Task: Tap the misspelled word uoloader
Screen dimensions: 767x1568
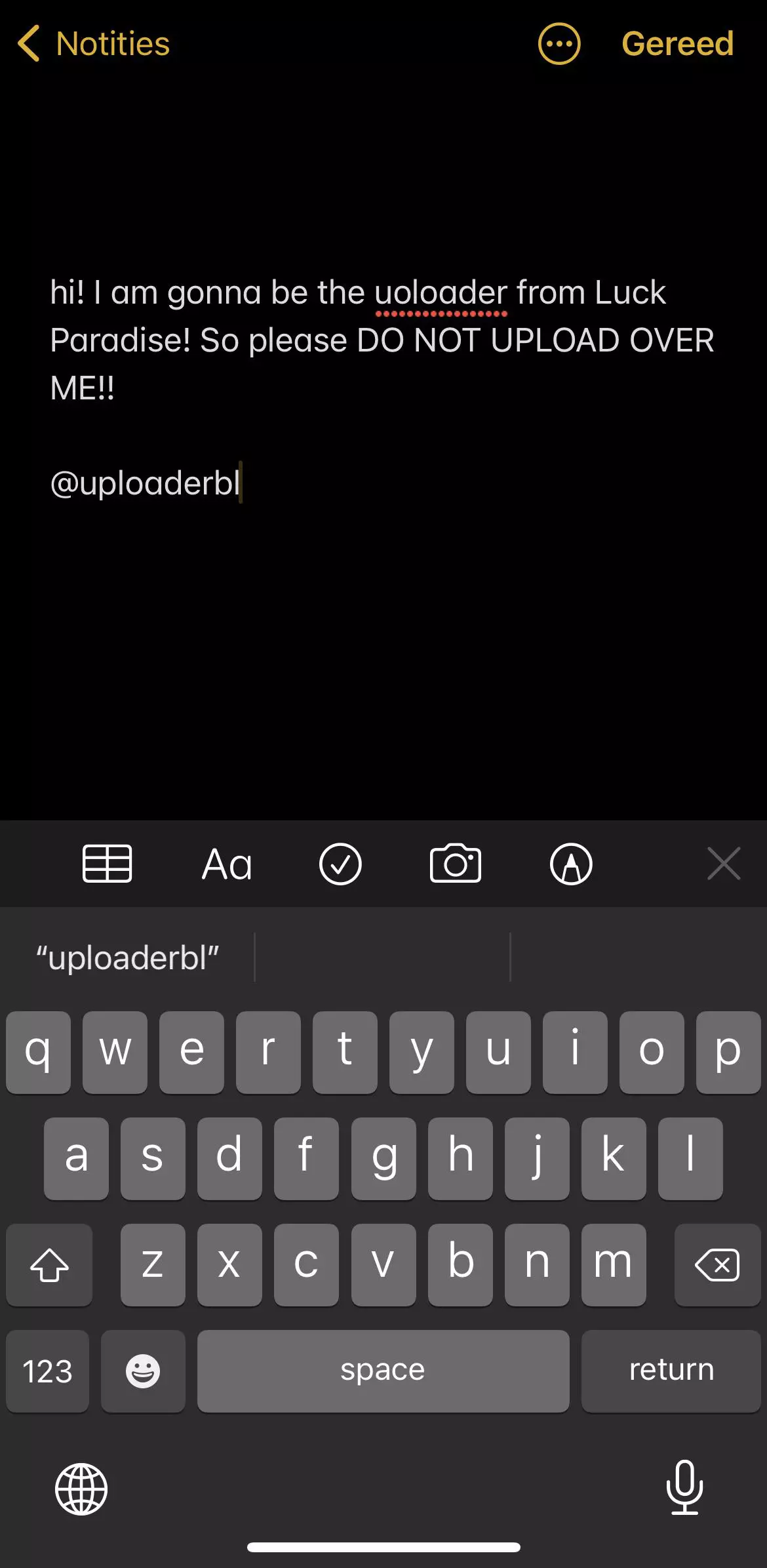Action: [x=441, y=292]
